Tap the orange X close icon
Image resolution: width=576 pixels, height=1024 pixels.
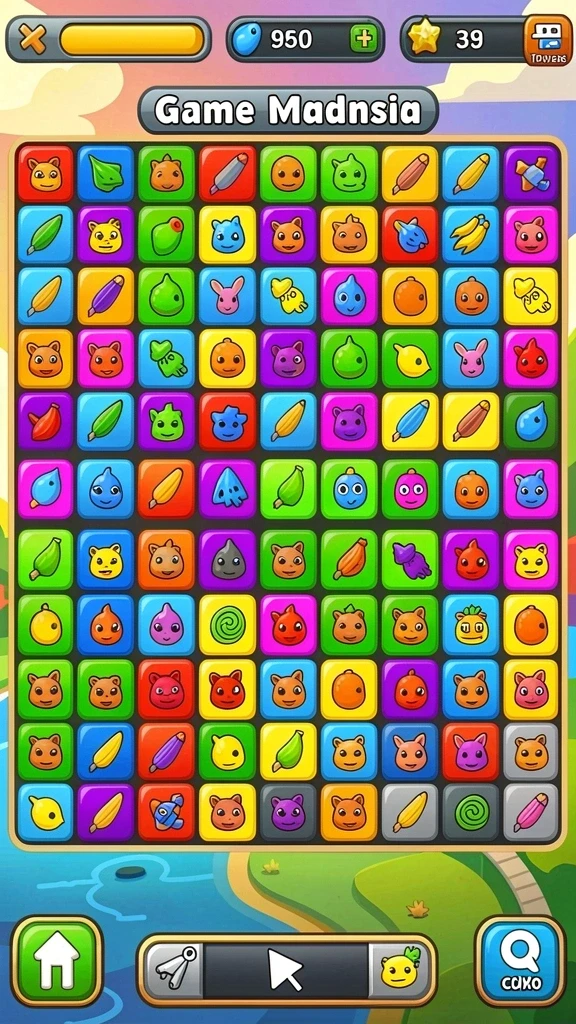point(32,39)
